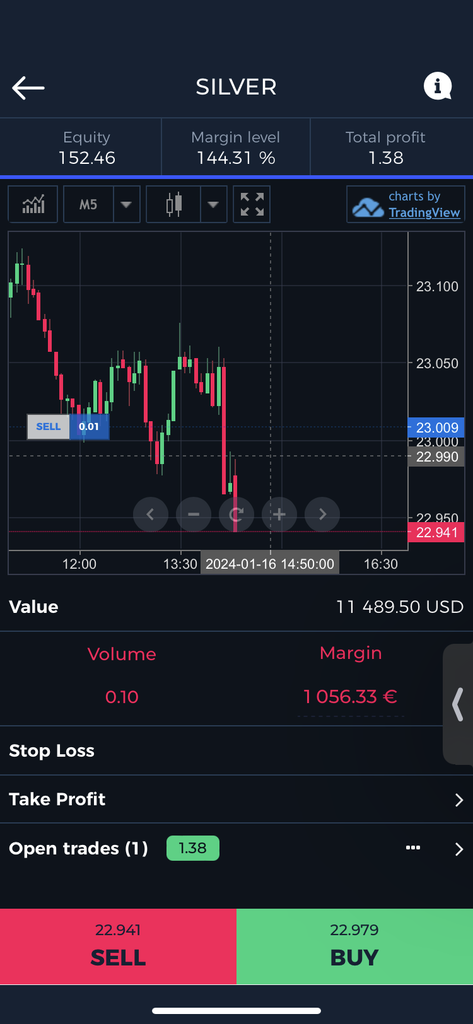Open the chart indicators button
This screenshot has height=1024, width=473.
pos(33,204)
